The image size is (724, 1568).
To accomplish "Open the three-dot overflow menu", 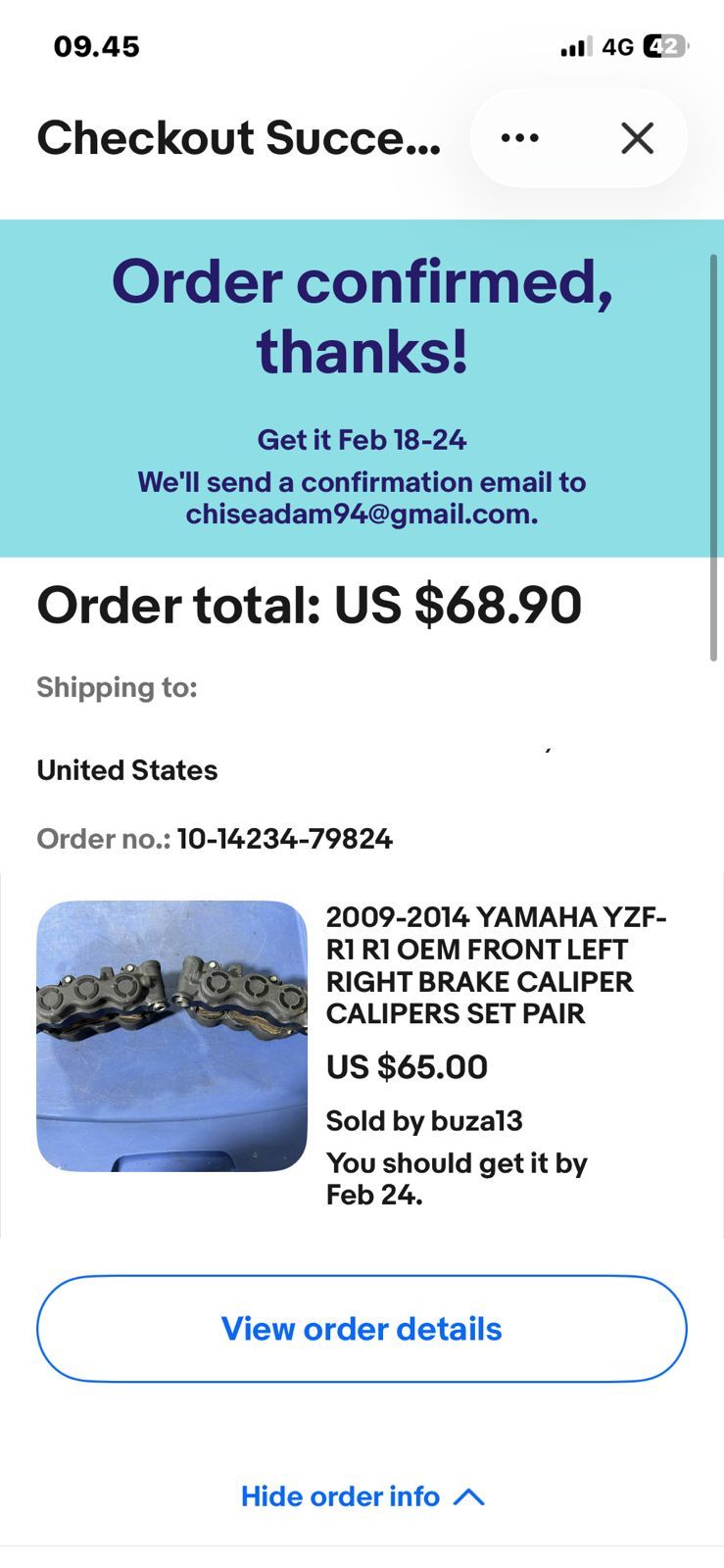I will pos(519,138).
